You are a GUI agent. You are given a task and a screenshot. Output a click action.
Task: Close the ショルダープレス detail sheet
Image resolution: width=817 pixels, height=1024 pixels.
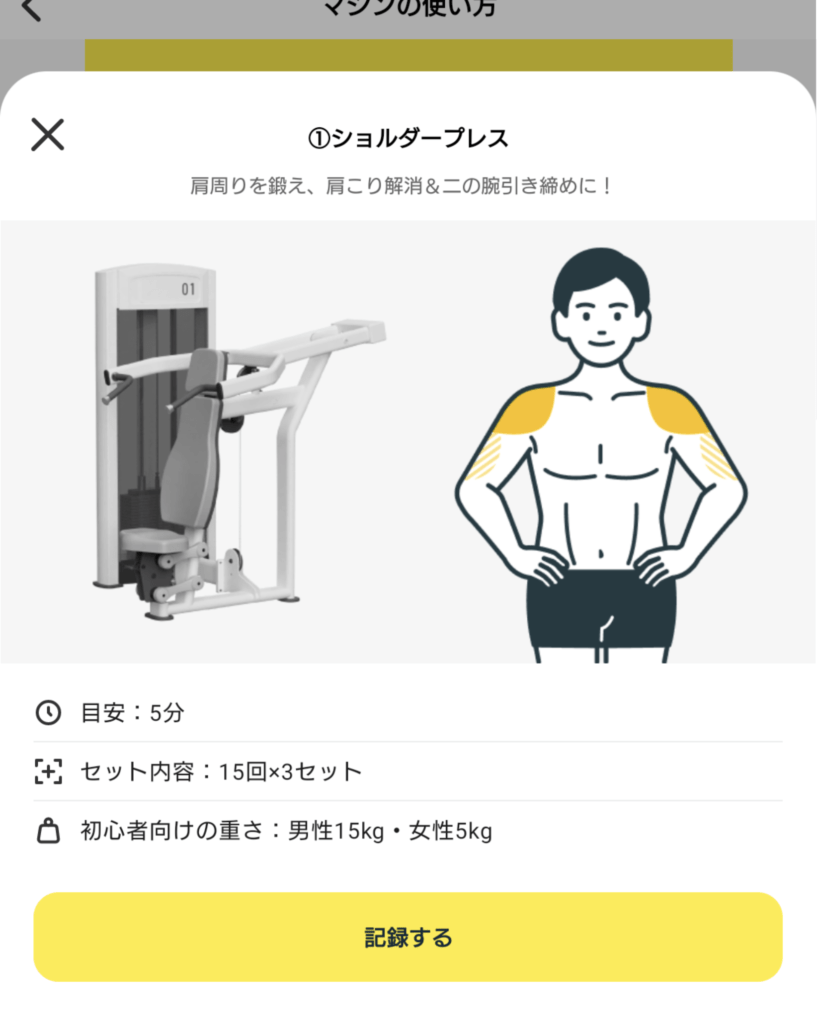pyautogui.click(x=47, y=134)
